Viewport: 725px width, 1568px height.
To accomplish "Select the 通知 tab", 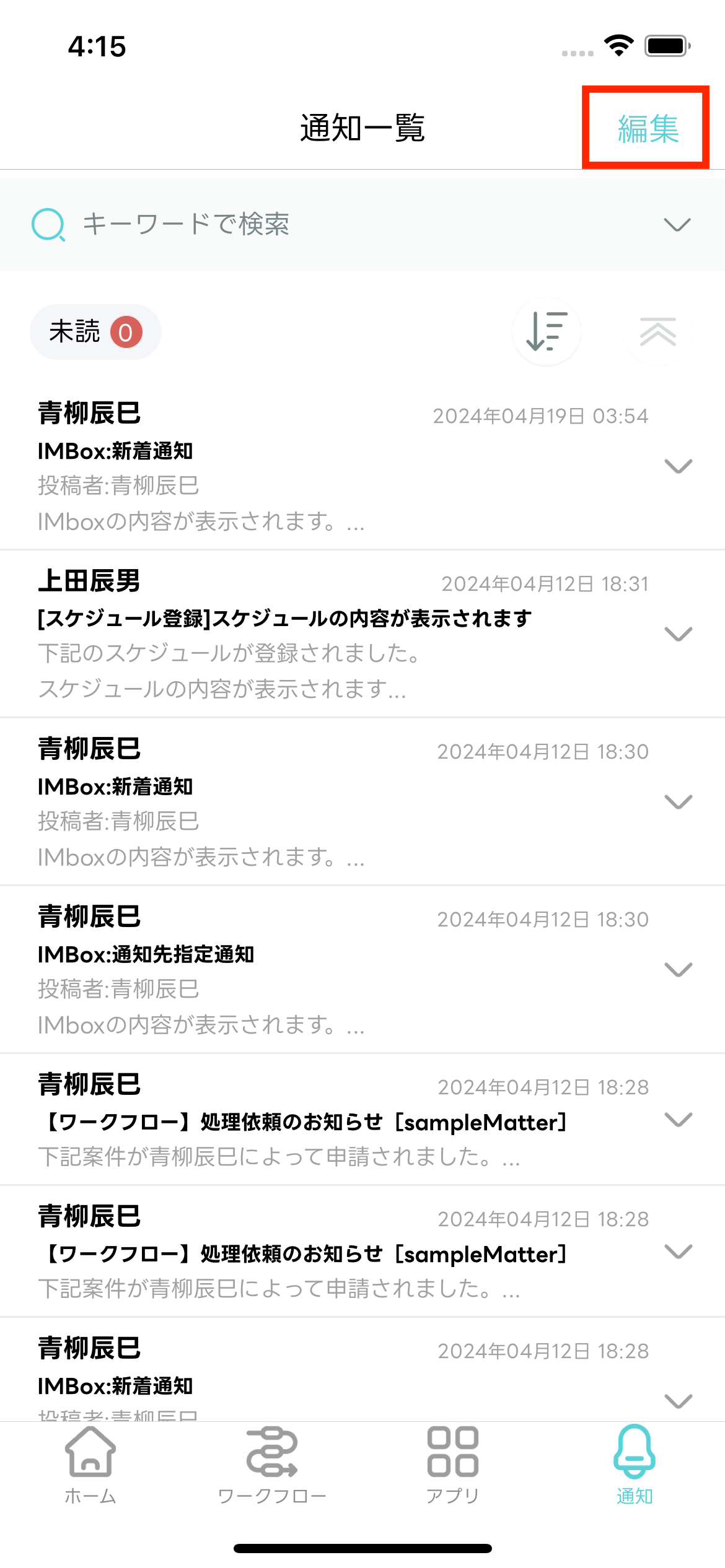I will pos(635,1465).
